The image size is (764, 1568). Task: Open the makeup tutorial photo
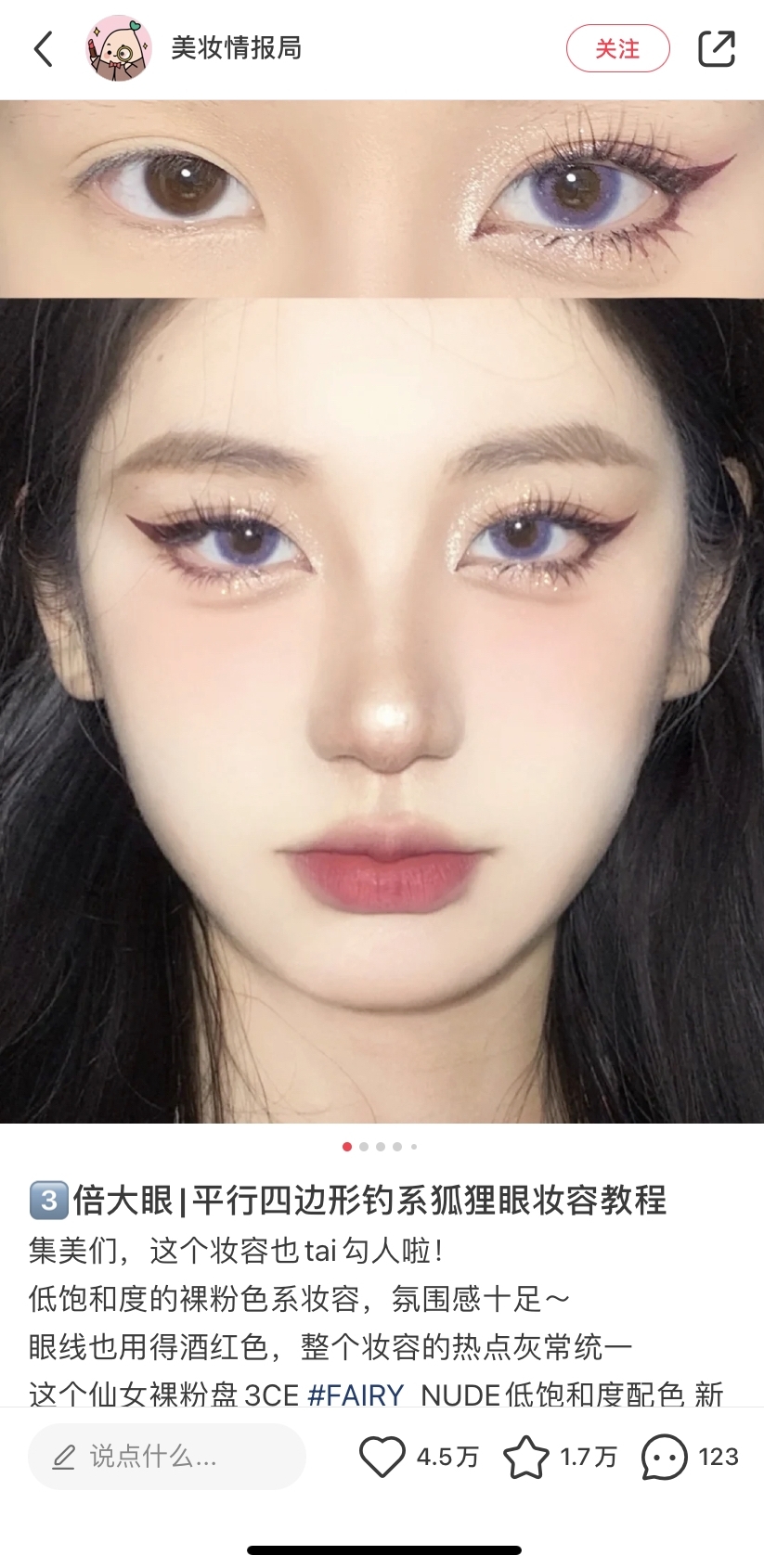[x=382, y=612]
